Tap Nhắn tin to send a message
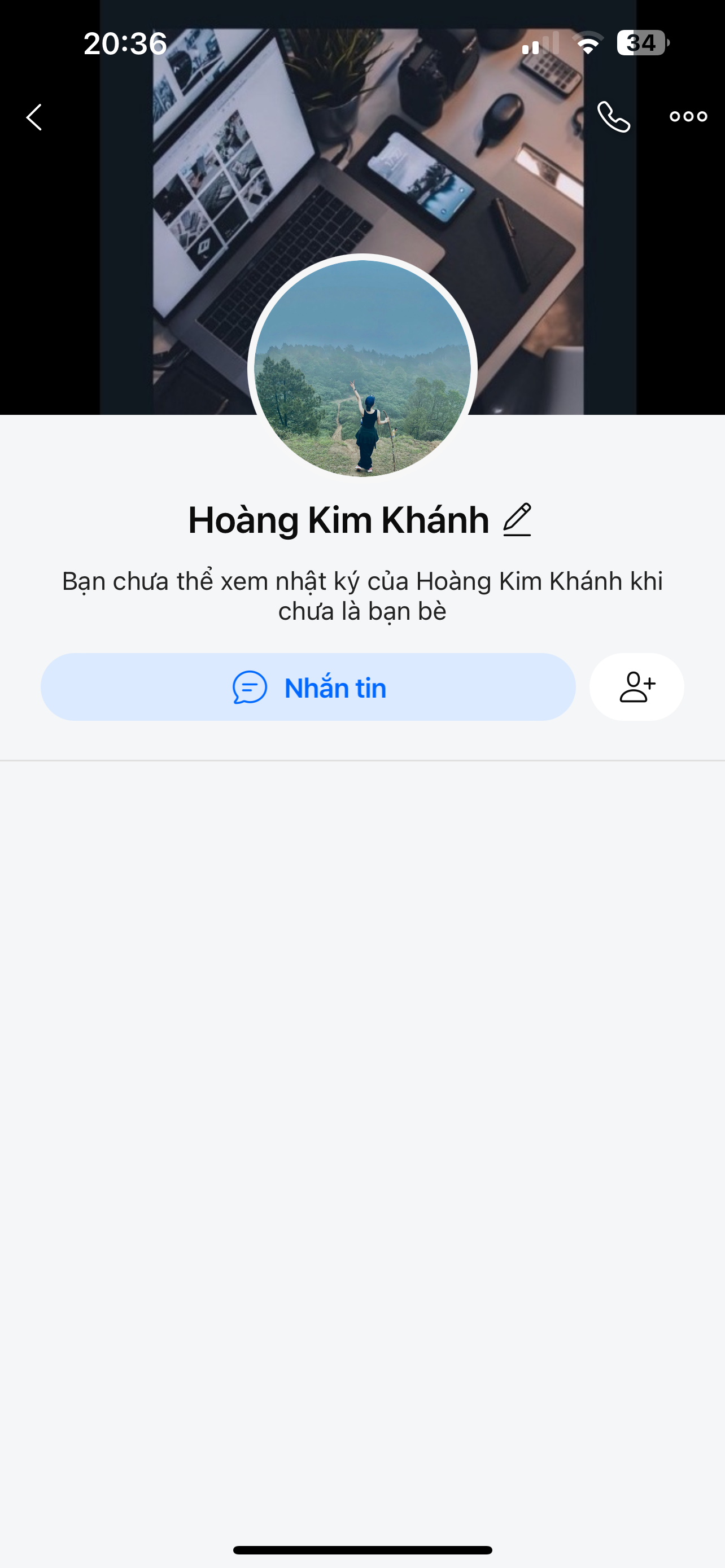Screen dimensions: 725x1568 [x=308, y=687]
